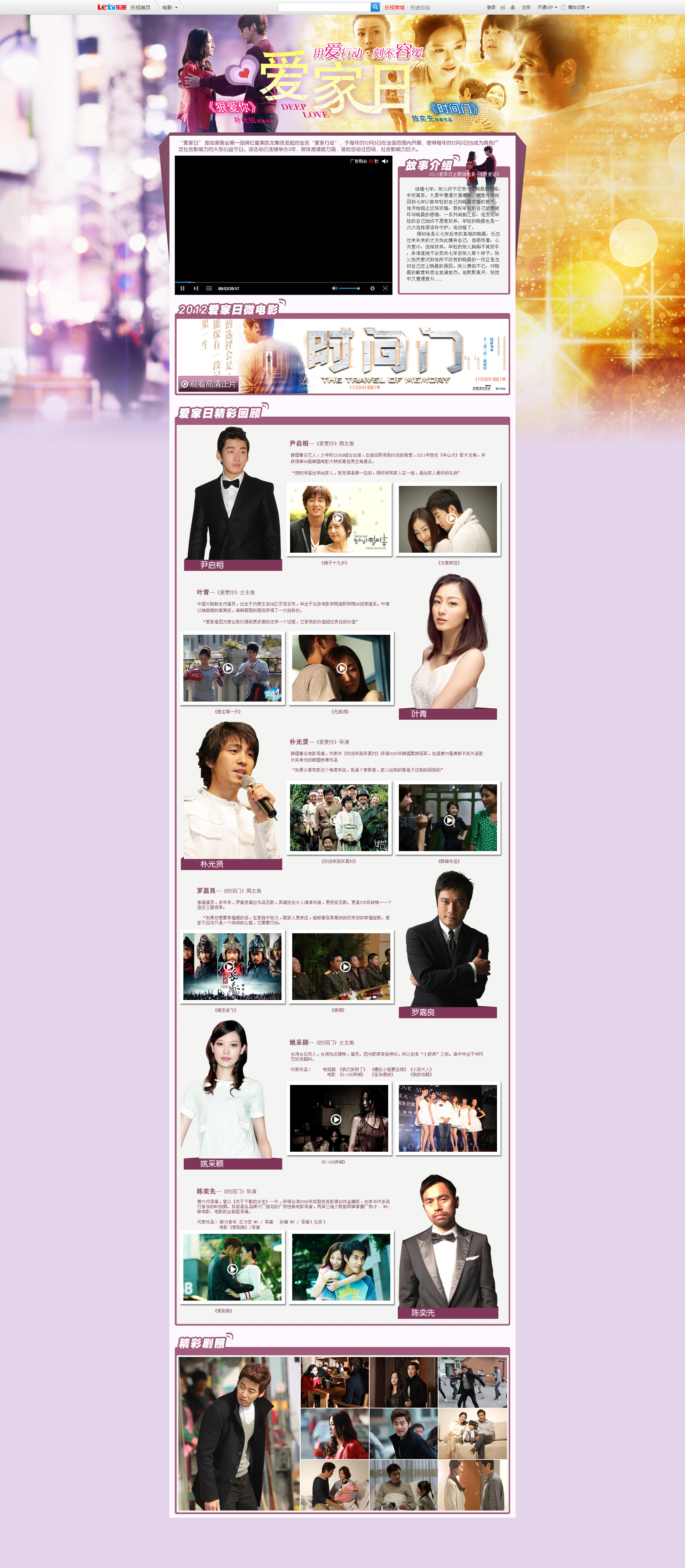Play the 《嫂子十九岁》 video clip
685x1568 pixels.
338,518
